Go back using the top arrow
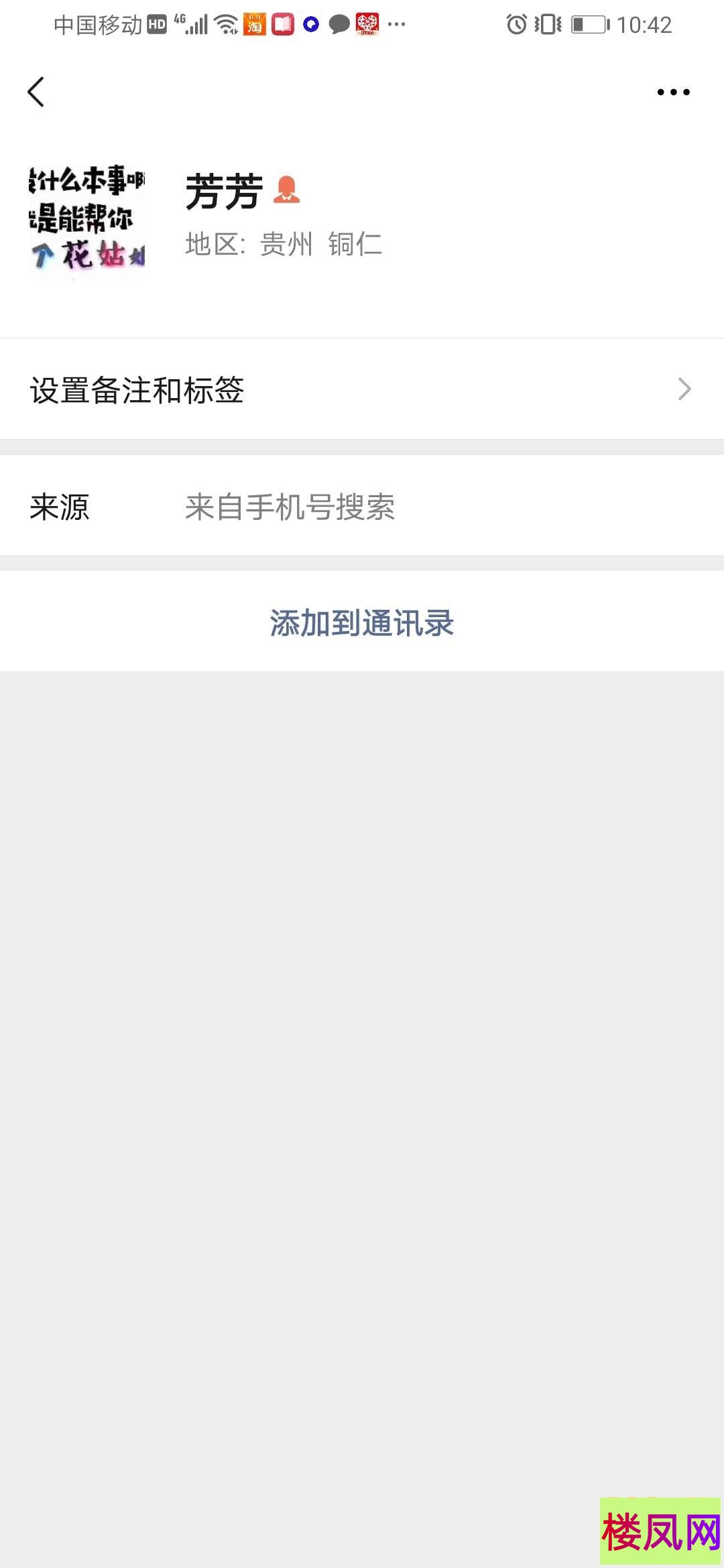The image size is (724, 1568). click(x=36, y=92)
